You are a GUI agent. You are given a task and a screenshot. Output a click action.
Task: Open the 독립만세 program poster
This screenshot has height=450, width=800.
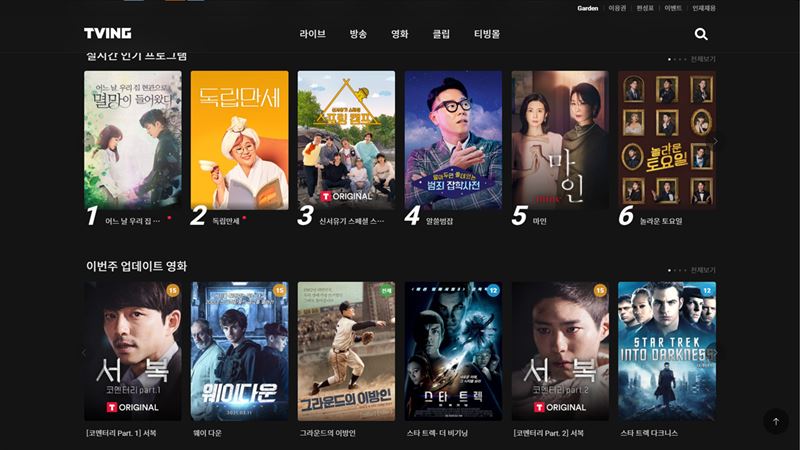point(240,139)
